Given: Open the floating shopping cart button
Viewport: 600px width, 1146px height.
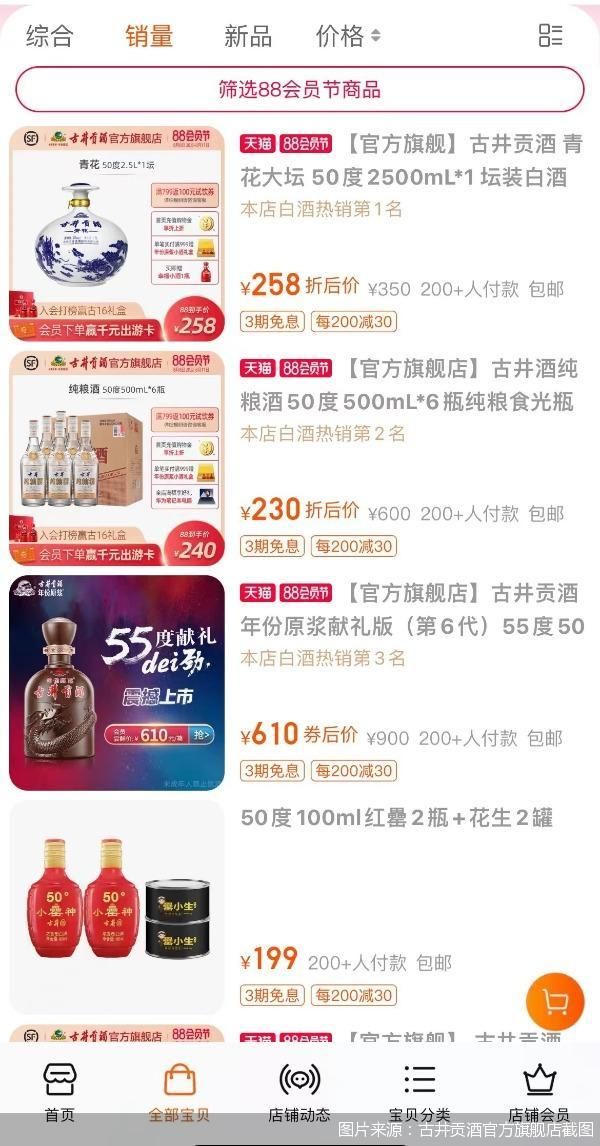Looking at the screenshot, I should click(x=554, y=1001).
